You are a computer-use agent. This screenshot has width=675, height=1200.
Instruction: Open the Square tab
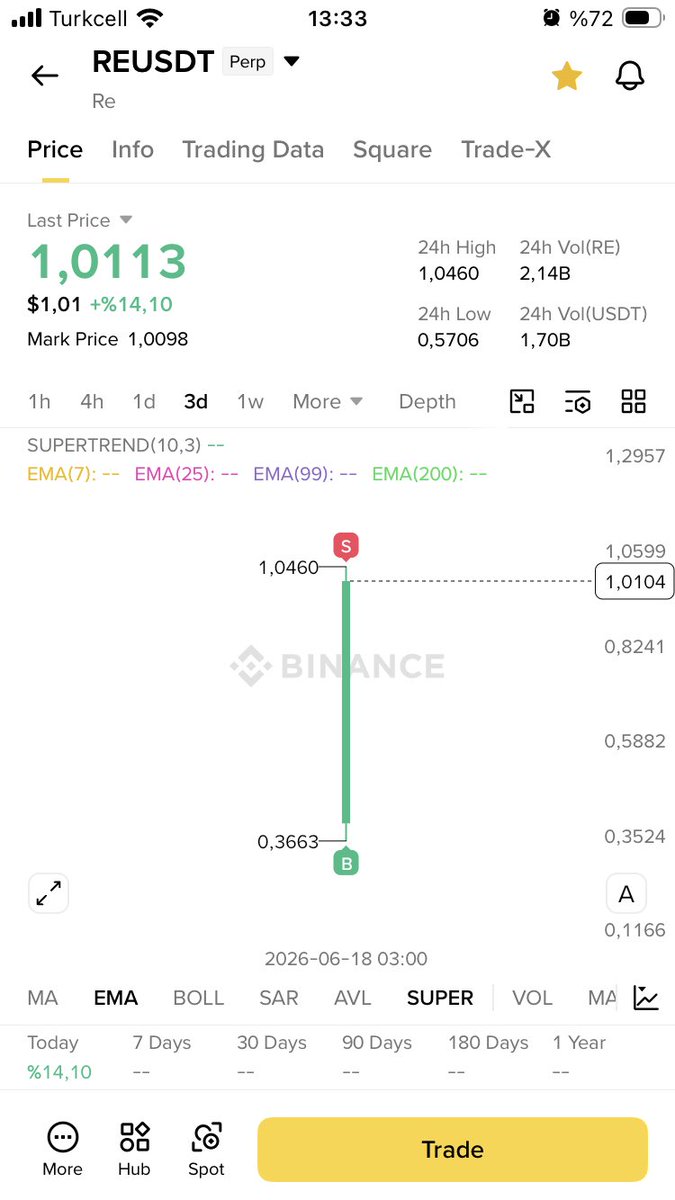click(392, 150)
